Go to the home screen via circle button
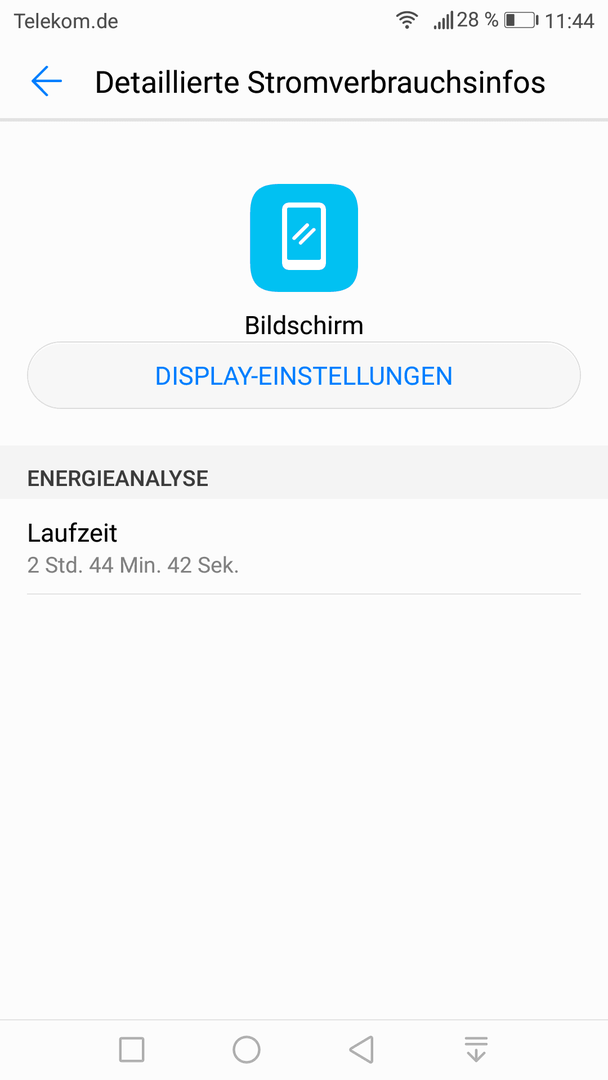The image size is (608, 1080). click(x=247, y=1050)
